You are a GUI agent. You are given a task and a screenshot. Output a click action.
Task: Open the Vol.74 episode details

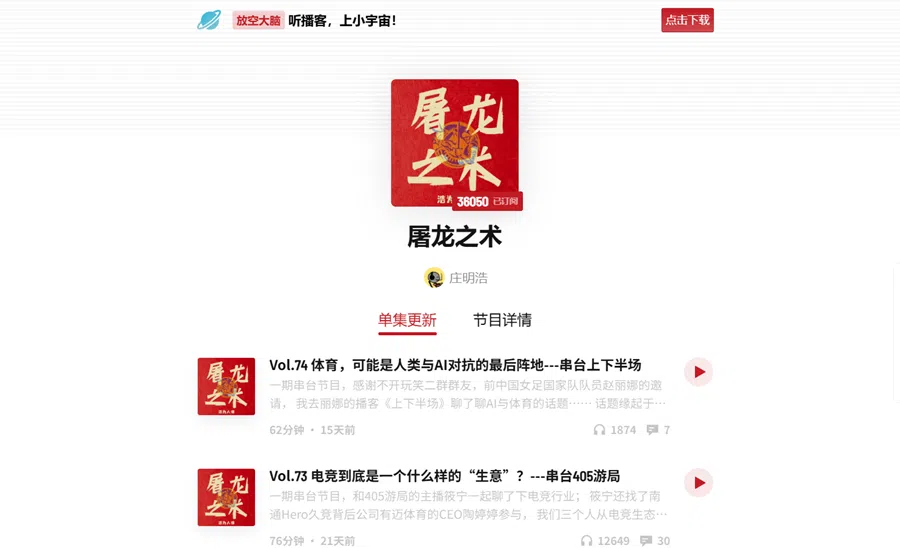coord(454,365)
